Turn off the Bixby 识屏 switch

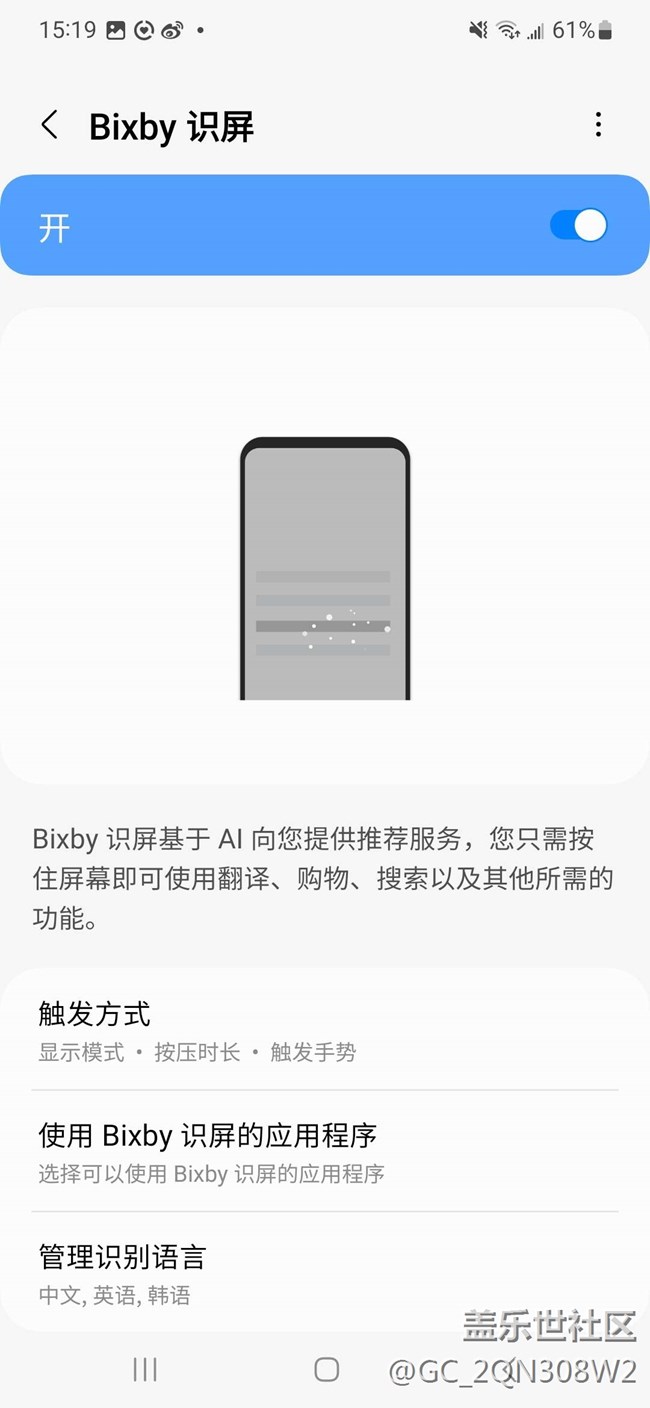pos(578,225)
